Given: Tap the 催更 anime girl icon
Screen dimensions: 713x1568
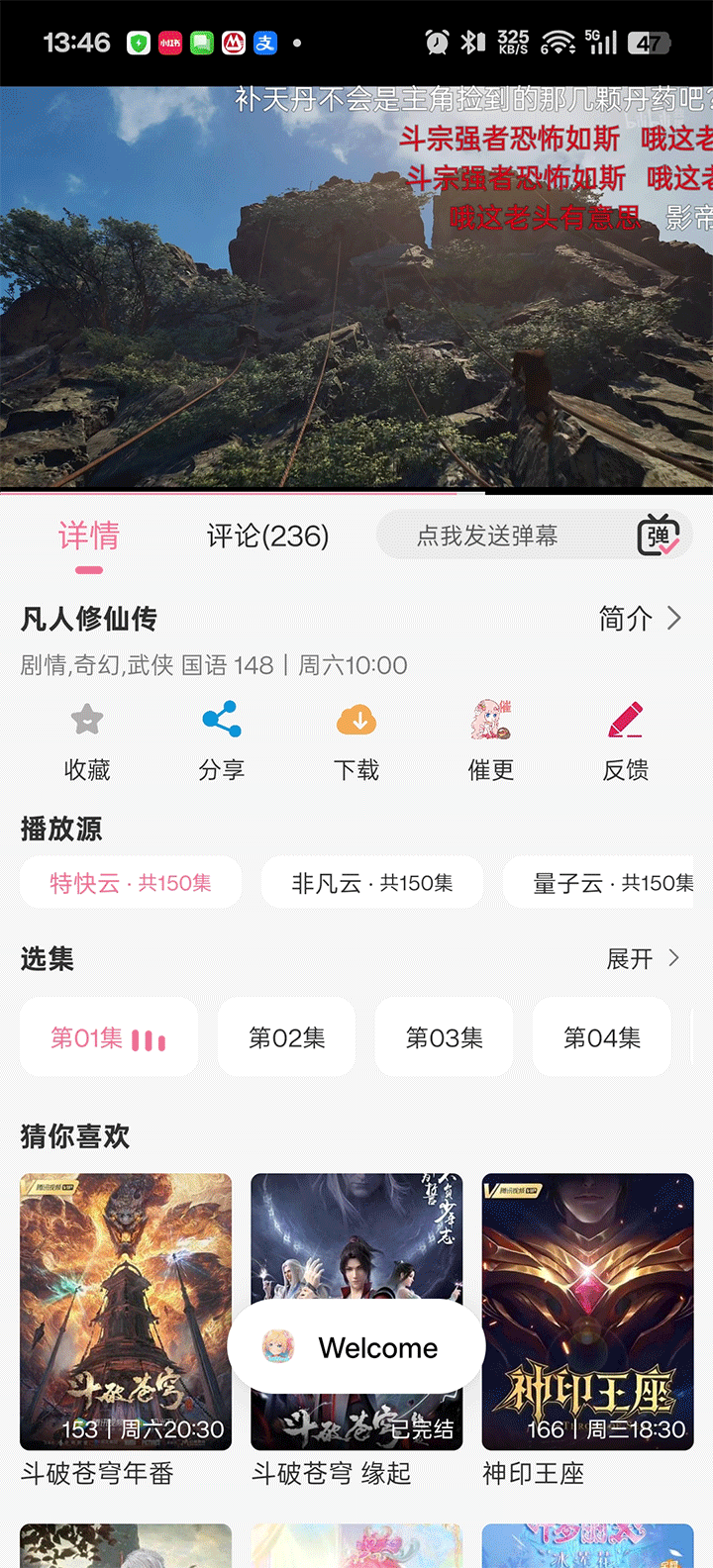Looking at the screenshot, I should click(490, 720).
